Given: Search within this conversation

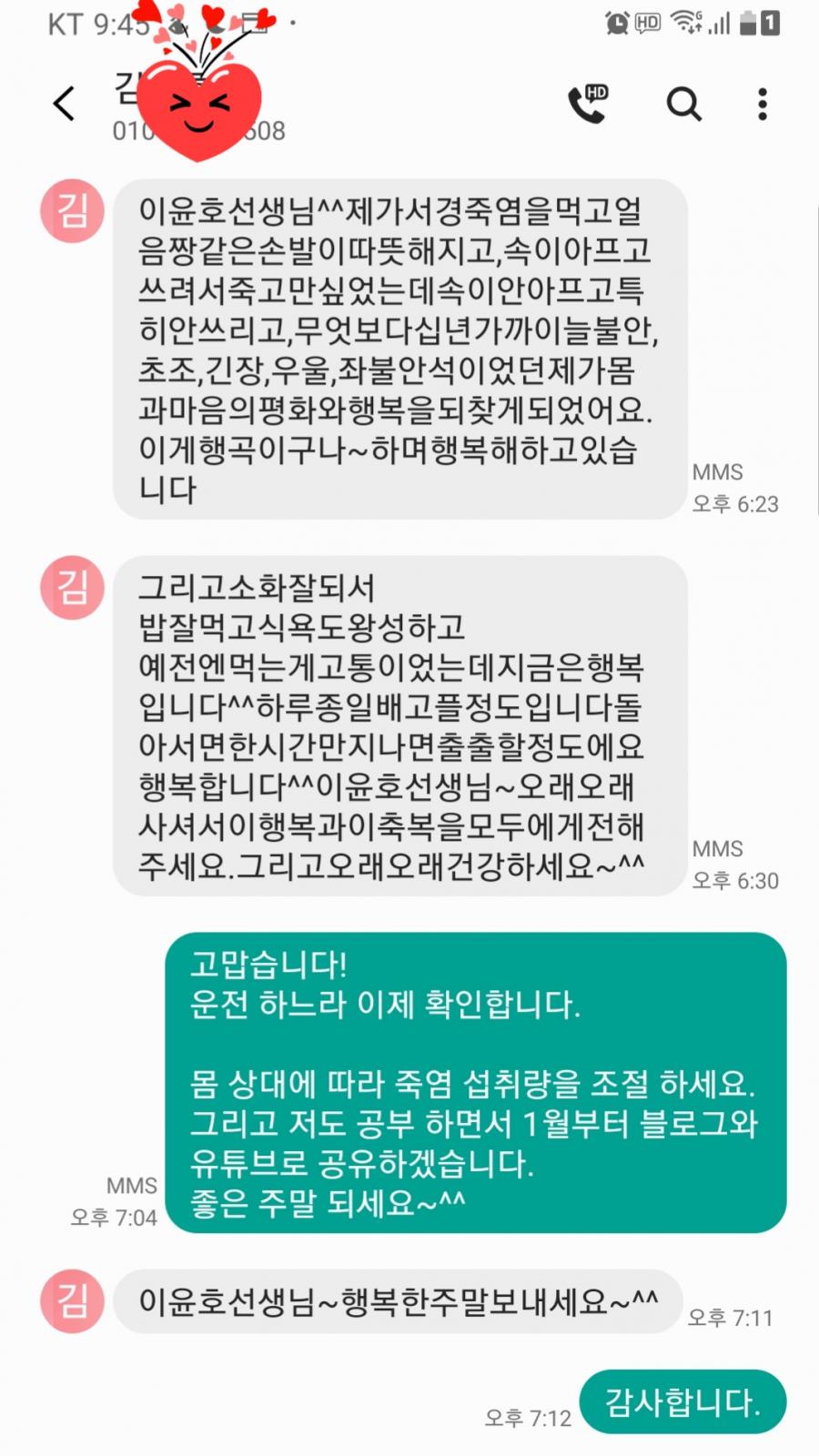Looking at the screenshot, I should (x=683, y=105).
